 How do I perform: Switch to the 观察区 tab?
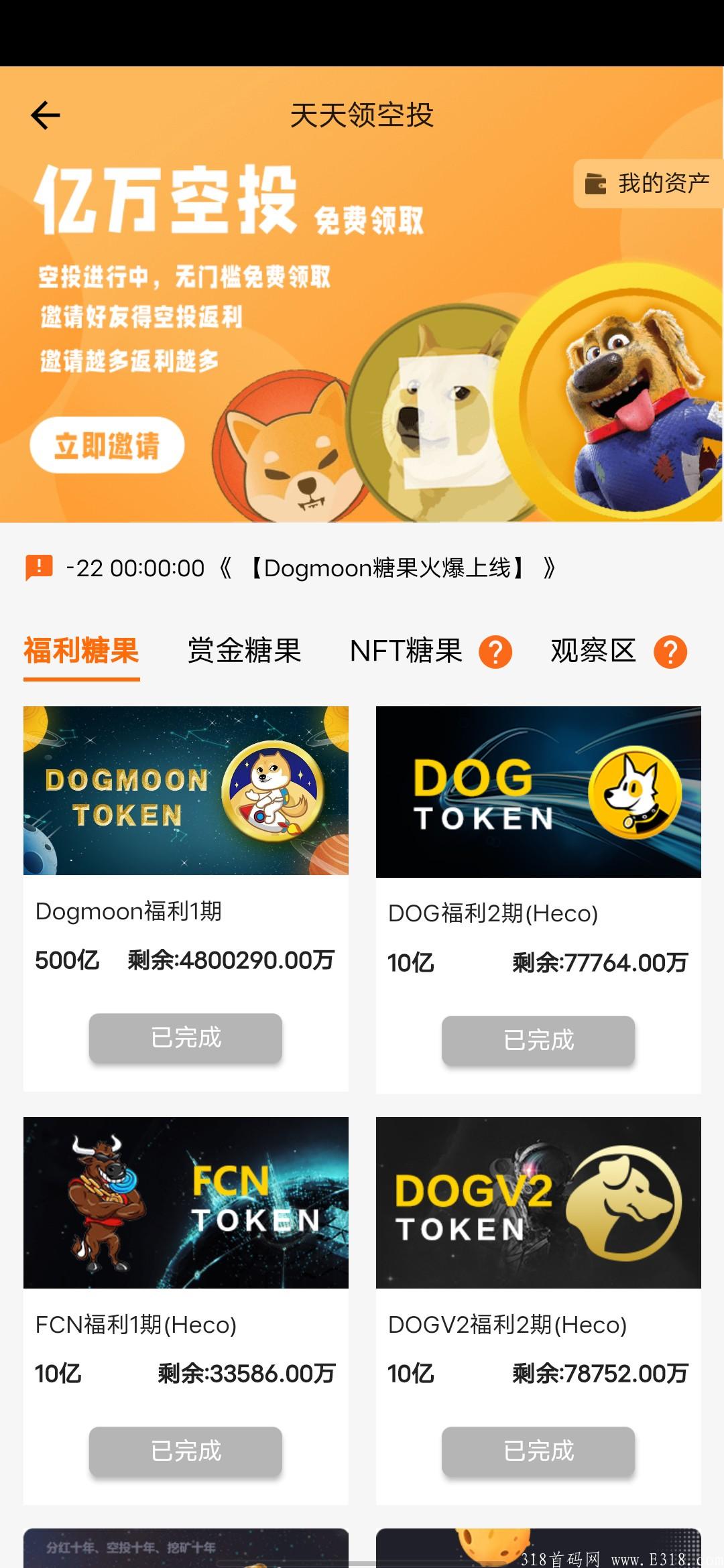593,651
